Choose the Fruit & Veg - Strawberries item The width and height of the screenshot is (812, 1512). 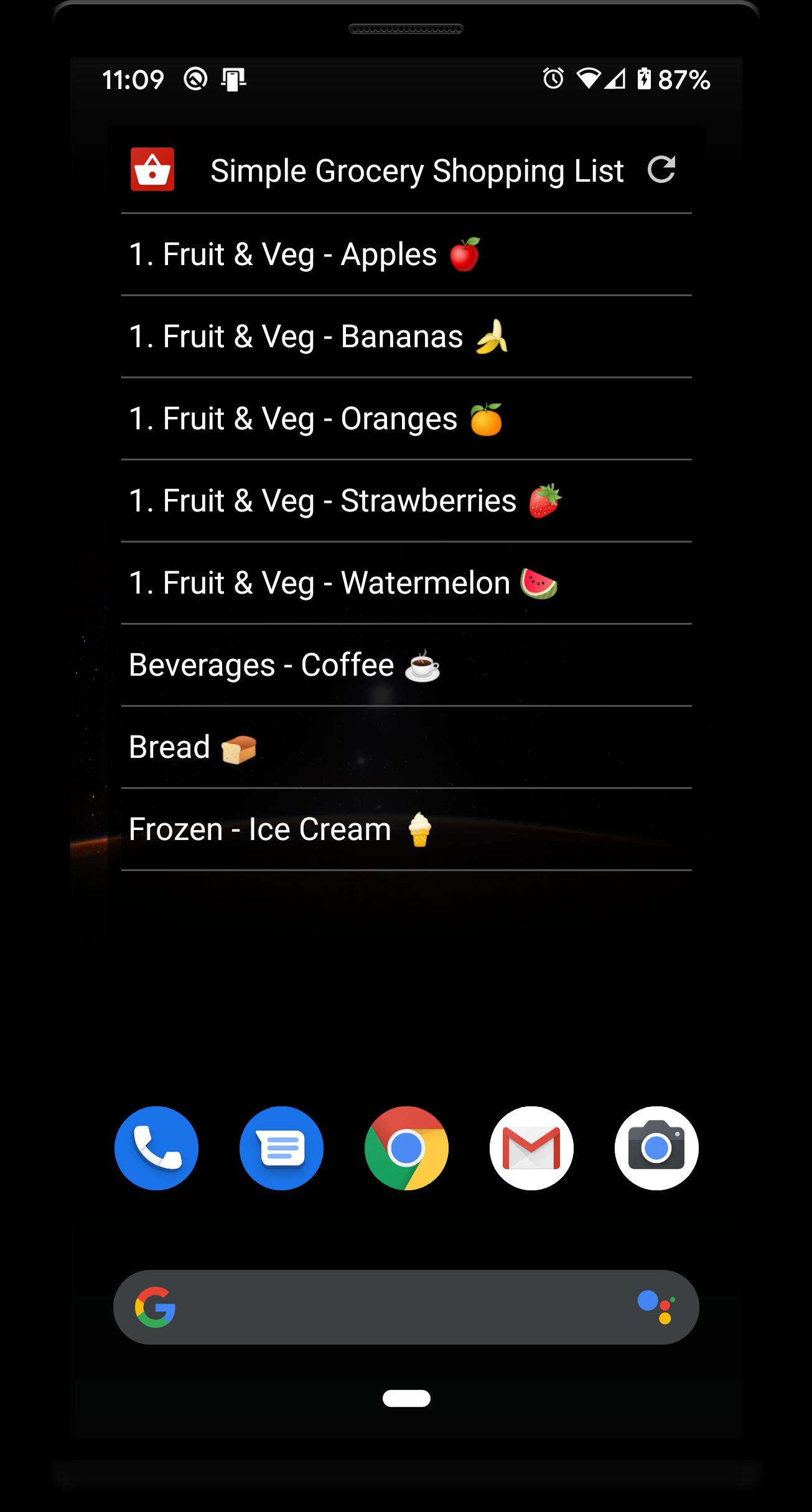tap(406, 501)
